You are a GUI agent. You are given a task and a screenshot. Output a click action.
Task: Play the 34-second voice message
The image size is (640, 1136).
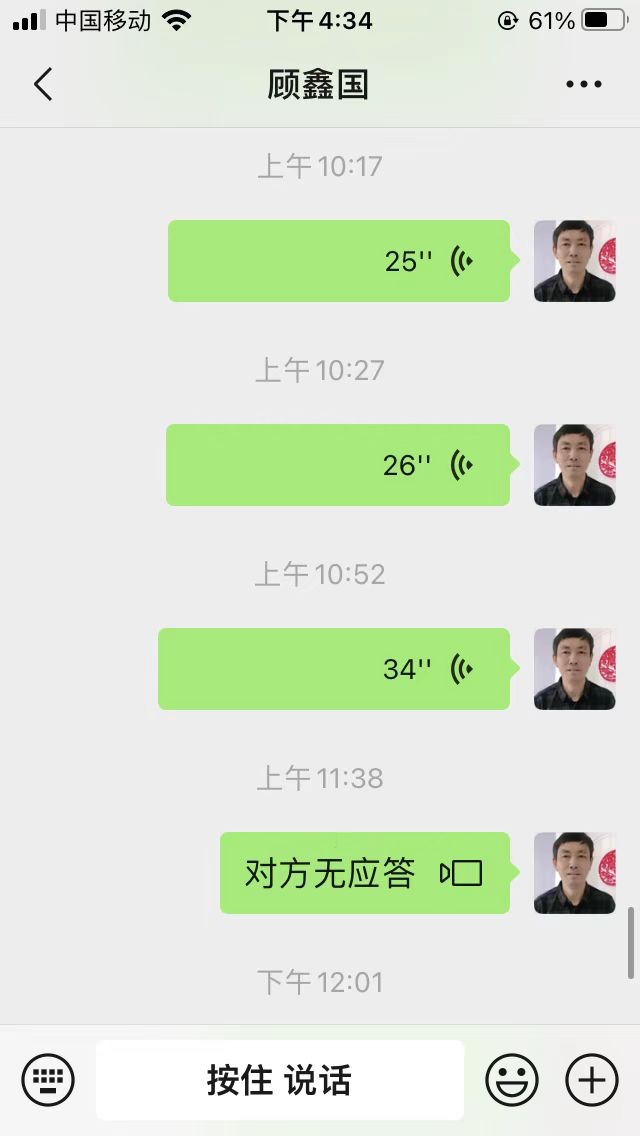point(334,669)
